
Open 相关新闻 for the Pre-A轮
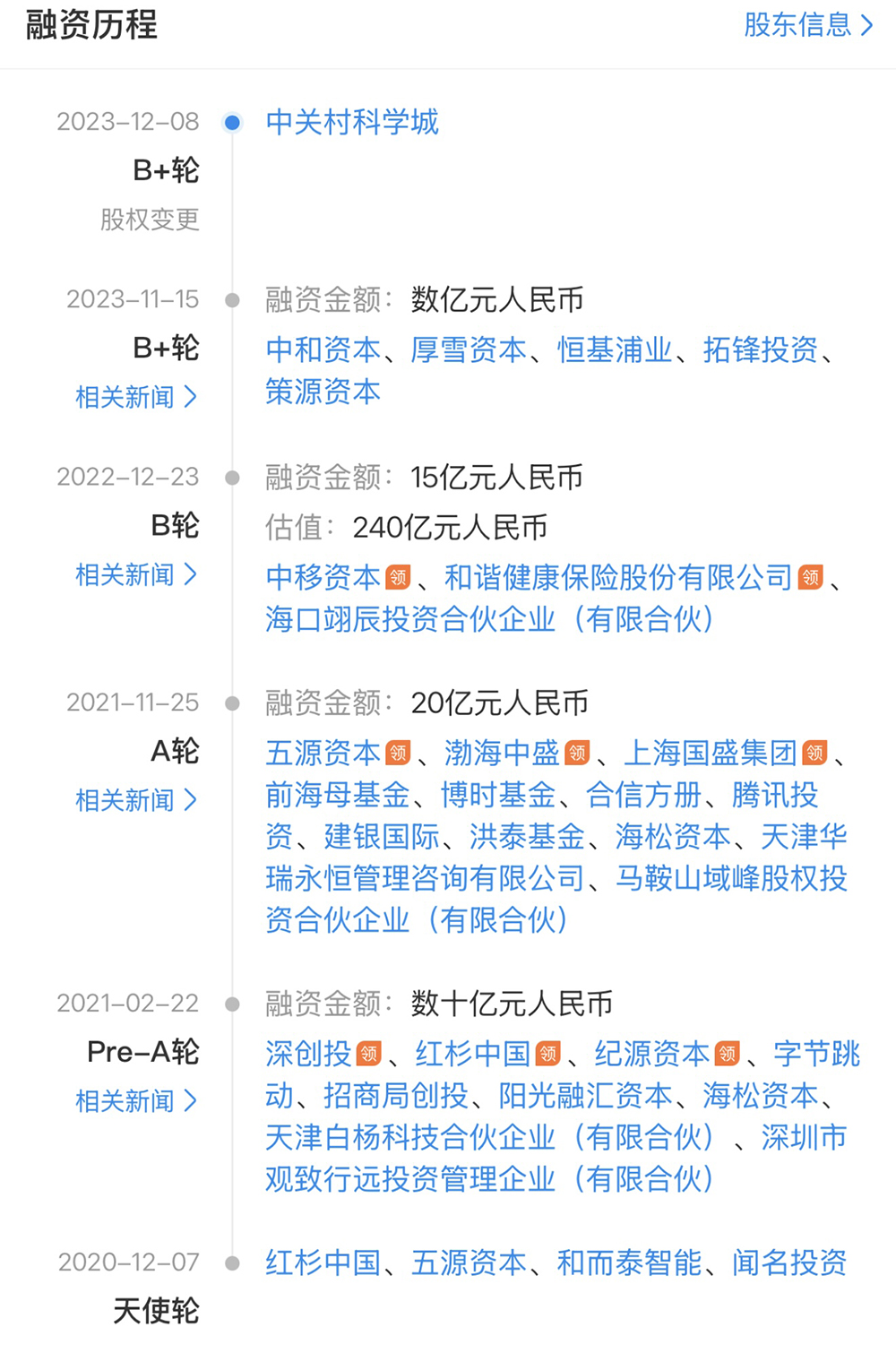coord(136,1101)
